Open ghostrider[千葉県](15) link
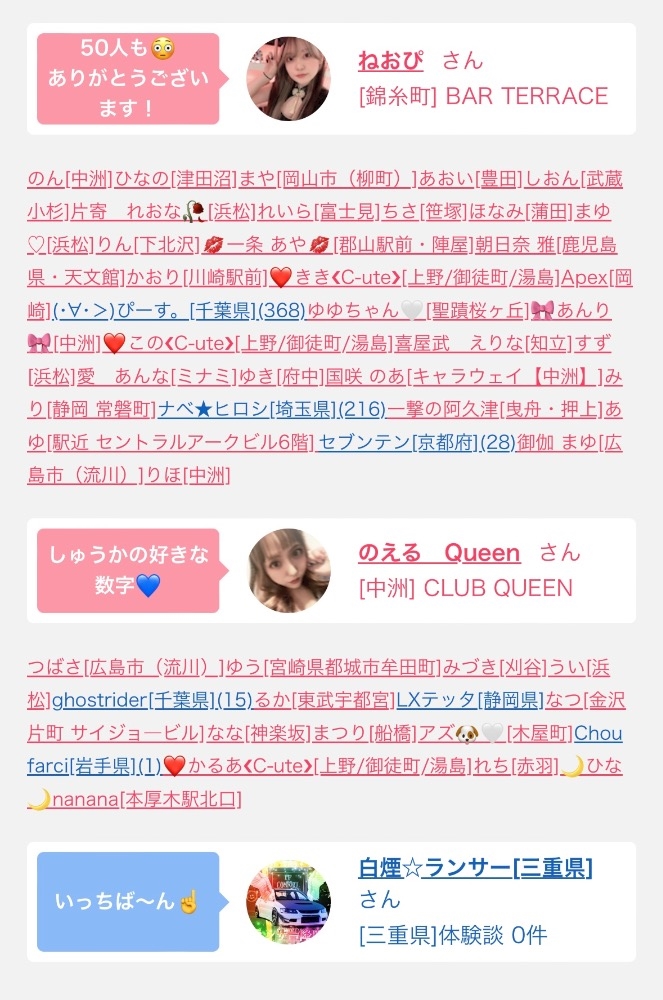663x1000 pixels. (152, 700)
